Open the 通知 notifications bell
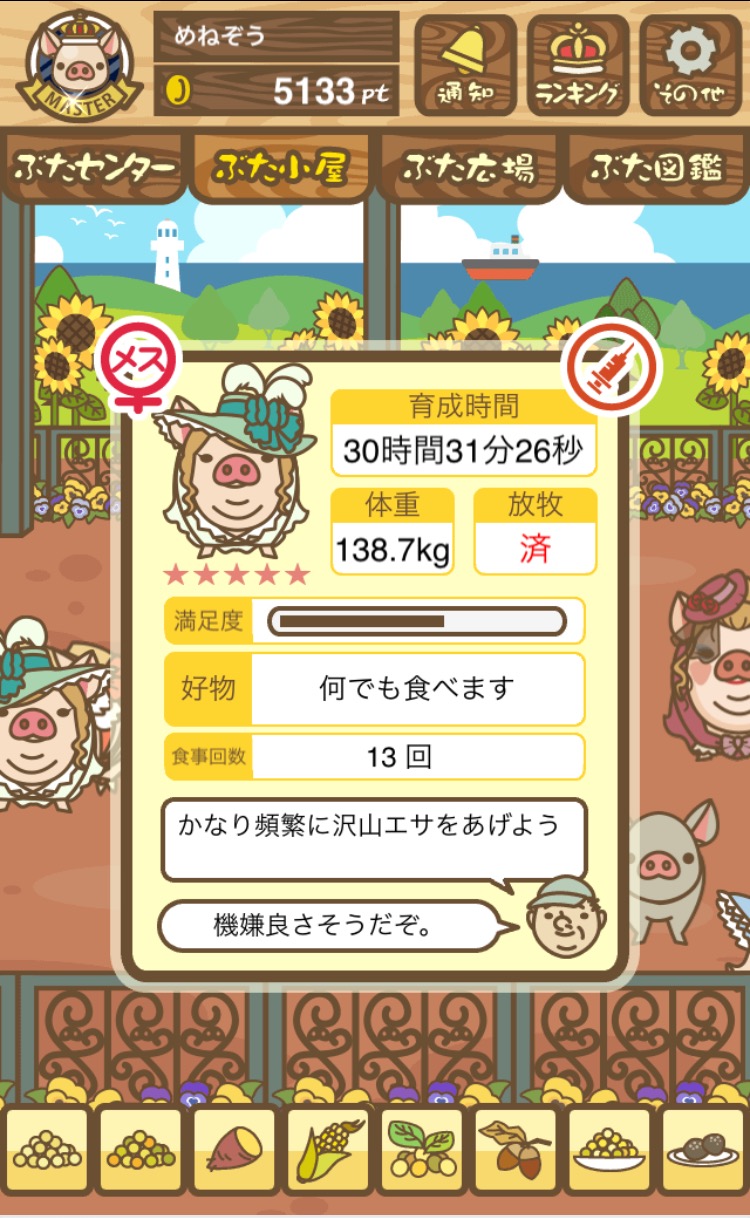The height and width of the screenshot is (1218, 750). [x=465, y=65]
